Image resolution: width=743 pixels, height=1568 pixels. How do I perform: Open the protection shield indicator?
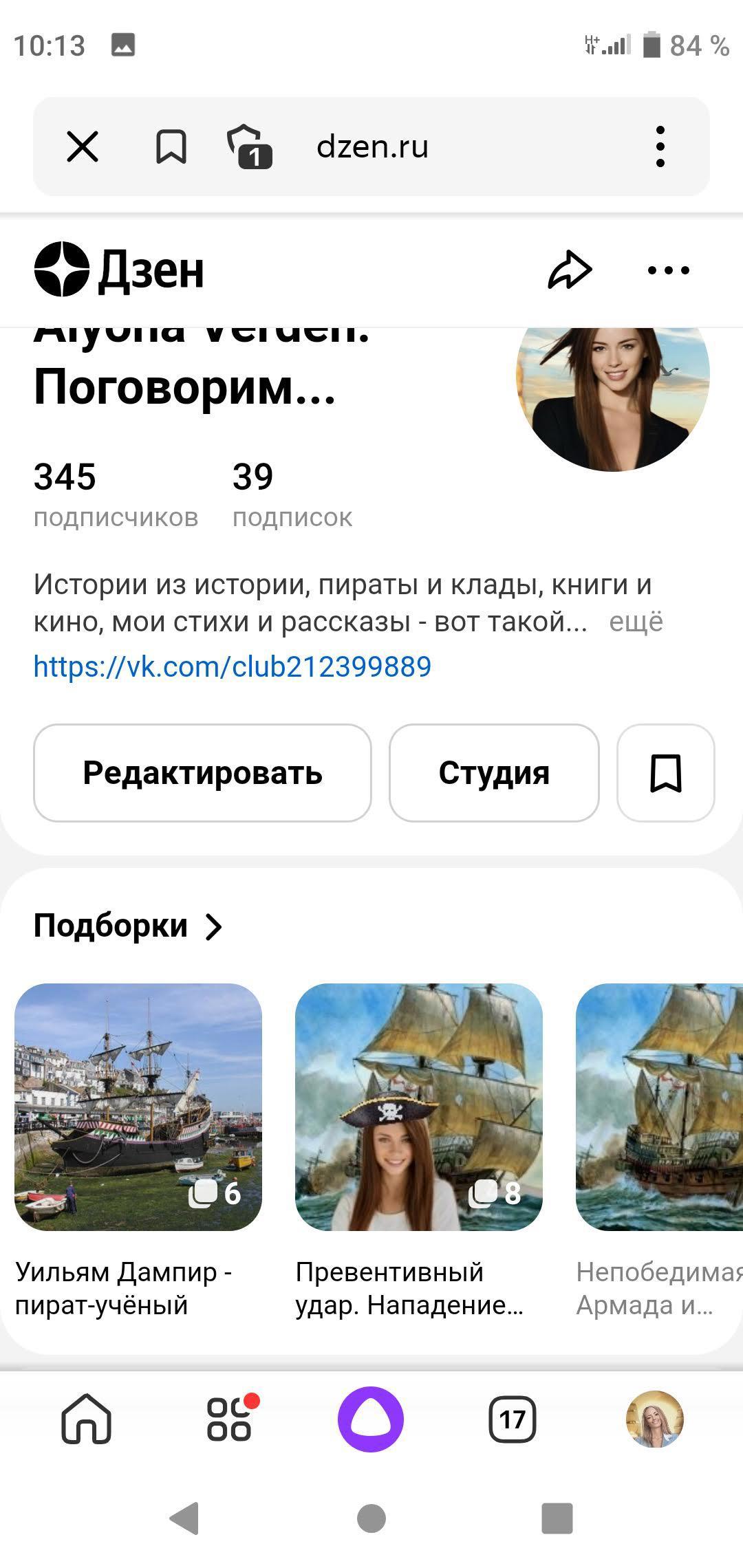(249, 146)
